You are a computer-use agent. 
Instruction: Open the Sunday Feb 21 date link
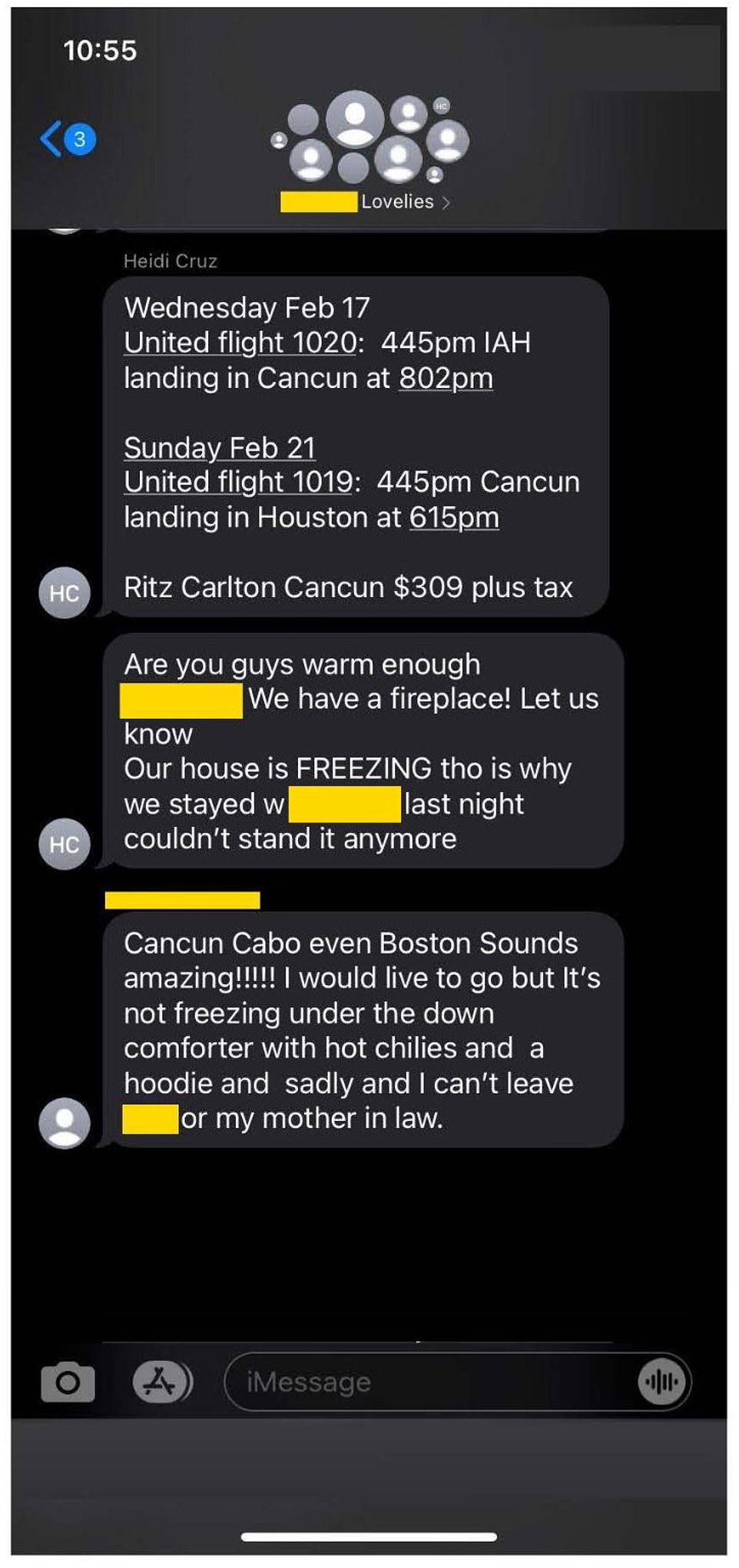click(x=220, y=447)
